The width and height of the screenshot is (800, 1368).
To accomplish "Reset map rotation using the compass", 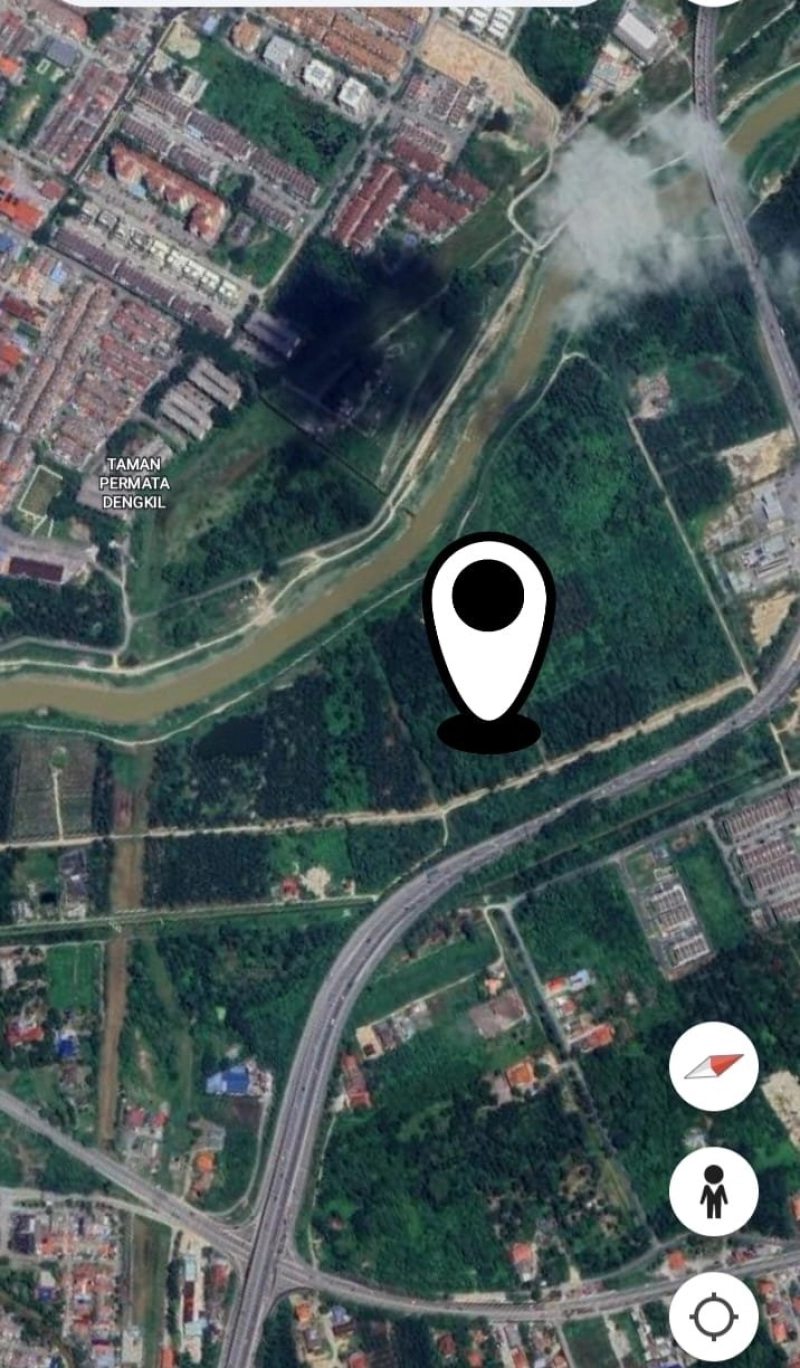I will (x=713, y=1064).
